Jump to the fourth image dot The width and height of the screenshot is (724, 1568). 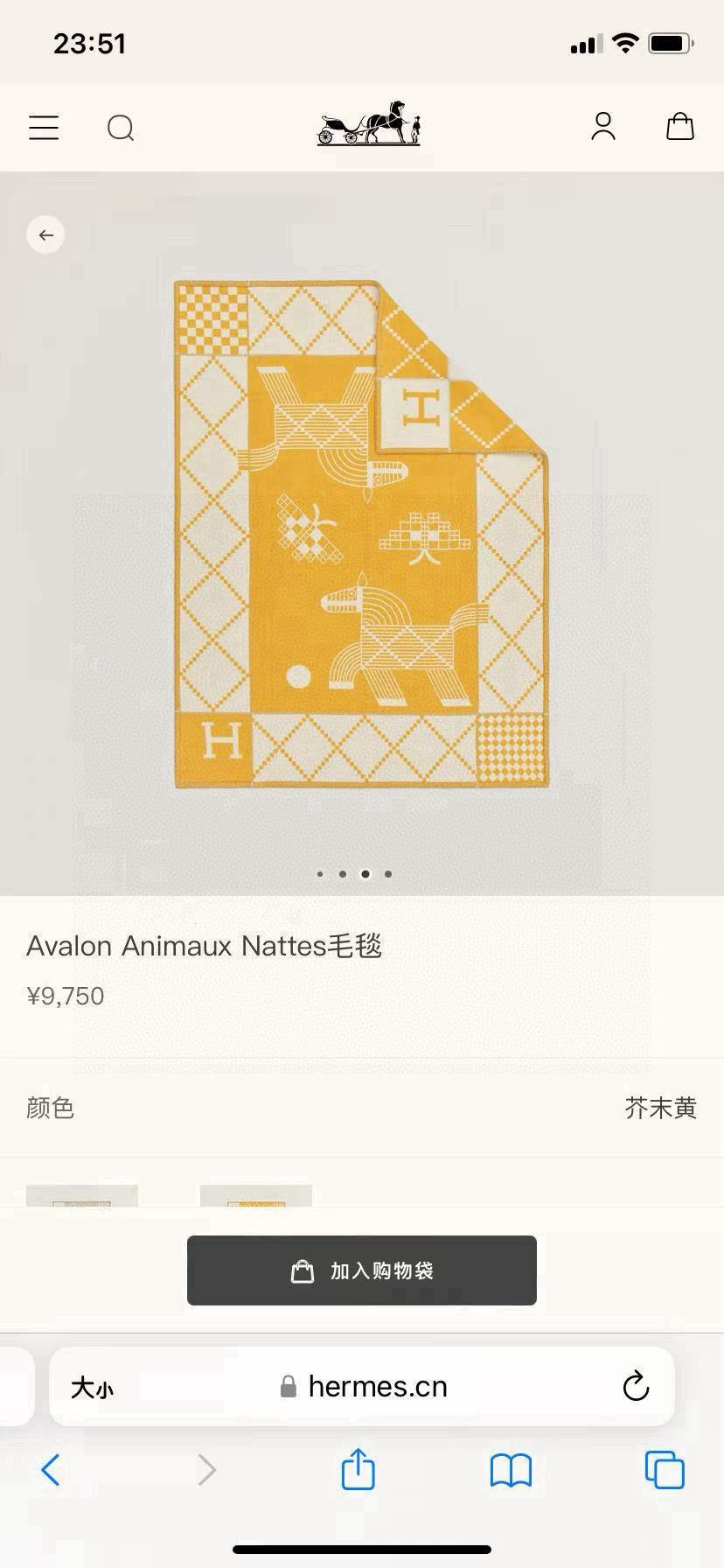click(388, 873)
